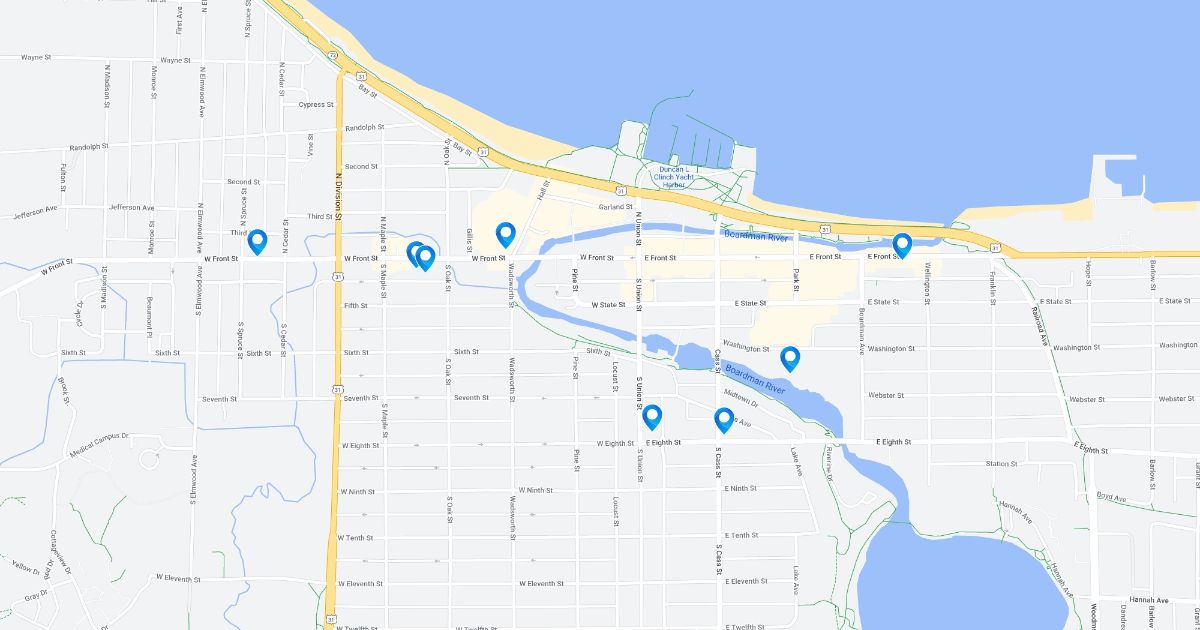The width and height of the screenshot is (1200, 630).
Task: Select the front pin near S Oak St
Action: [x=426, y=258]
